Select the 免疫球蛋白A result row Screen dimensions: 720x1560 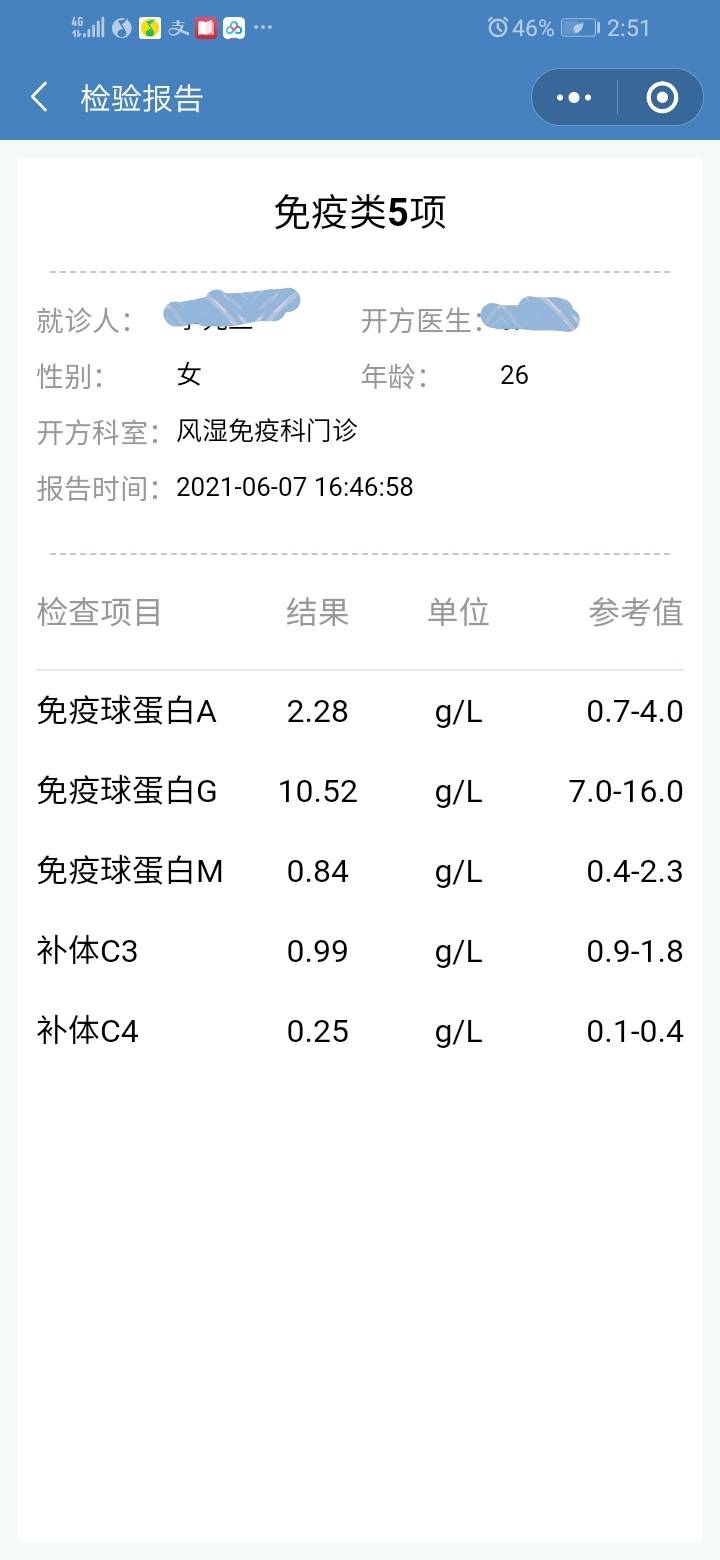click(x=360, y=711)
